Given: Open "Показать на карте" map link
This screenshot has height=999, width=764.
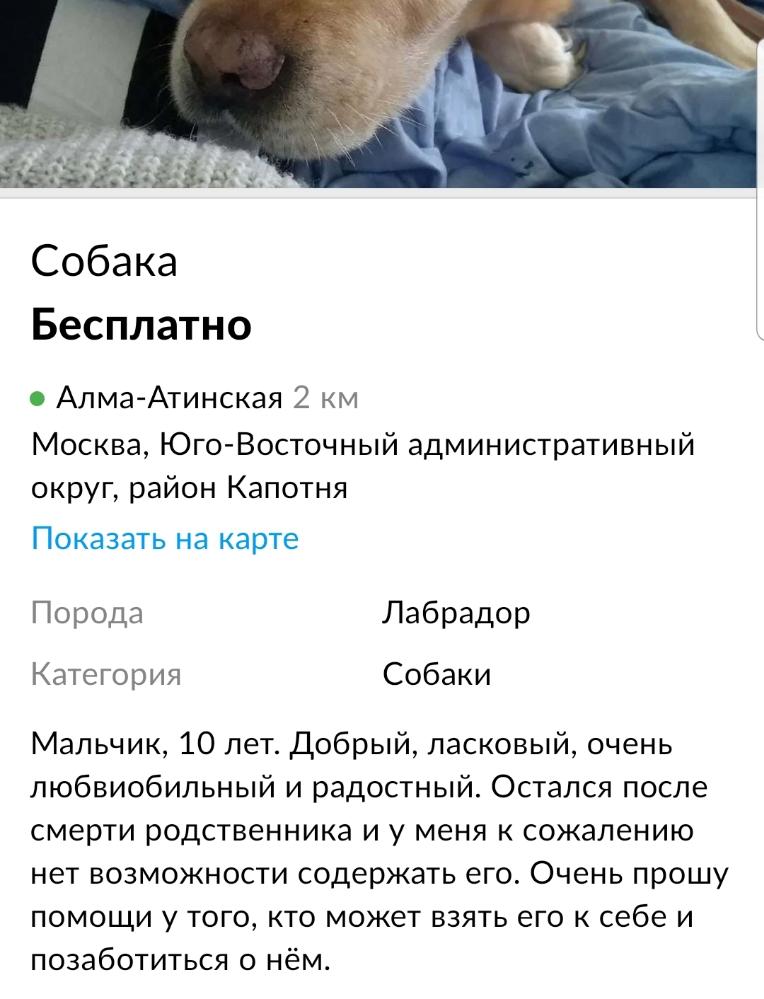Looking at the screenshot, I should click(x=164, y=538).
